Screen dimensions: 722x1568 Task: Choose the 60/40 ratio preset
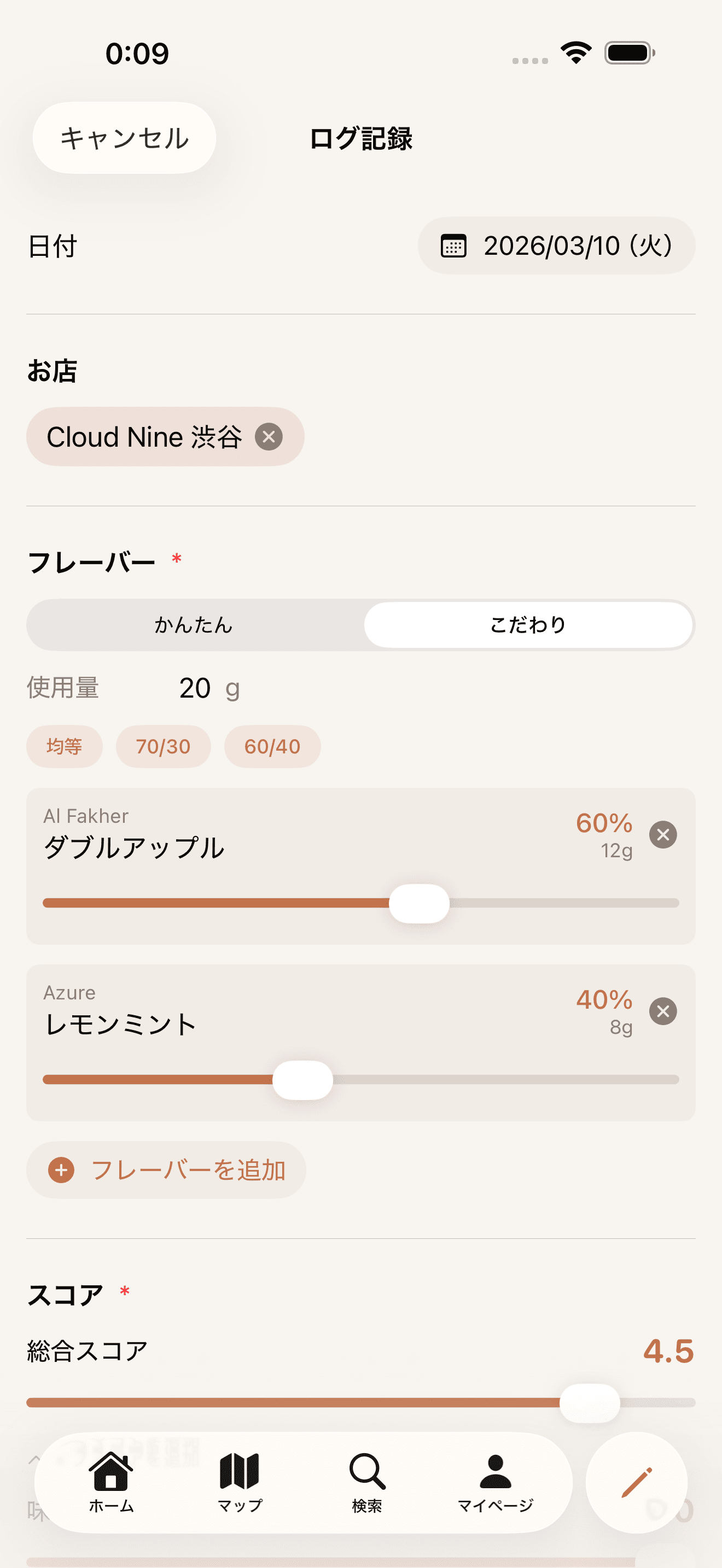[271, 746]
